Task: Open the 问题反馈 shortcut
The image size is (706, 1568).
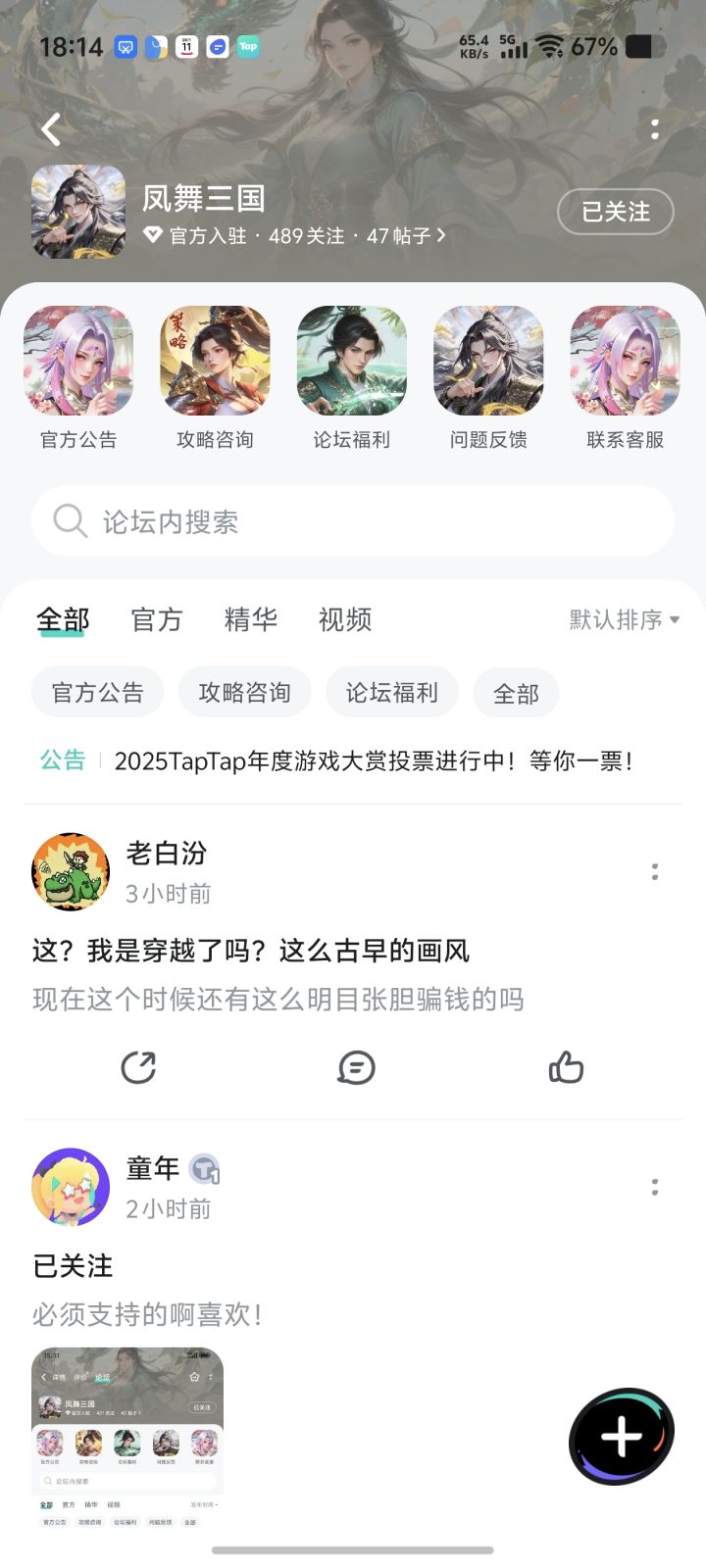Action: click(x=488, y=378)
